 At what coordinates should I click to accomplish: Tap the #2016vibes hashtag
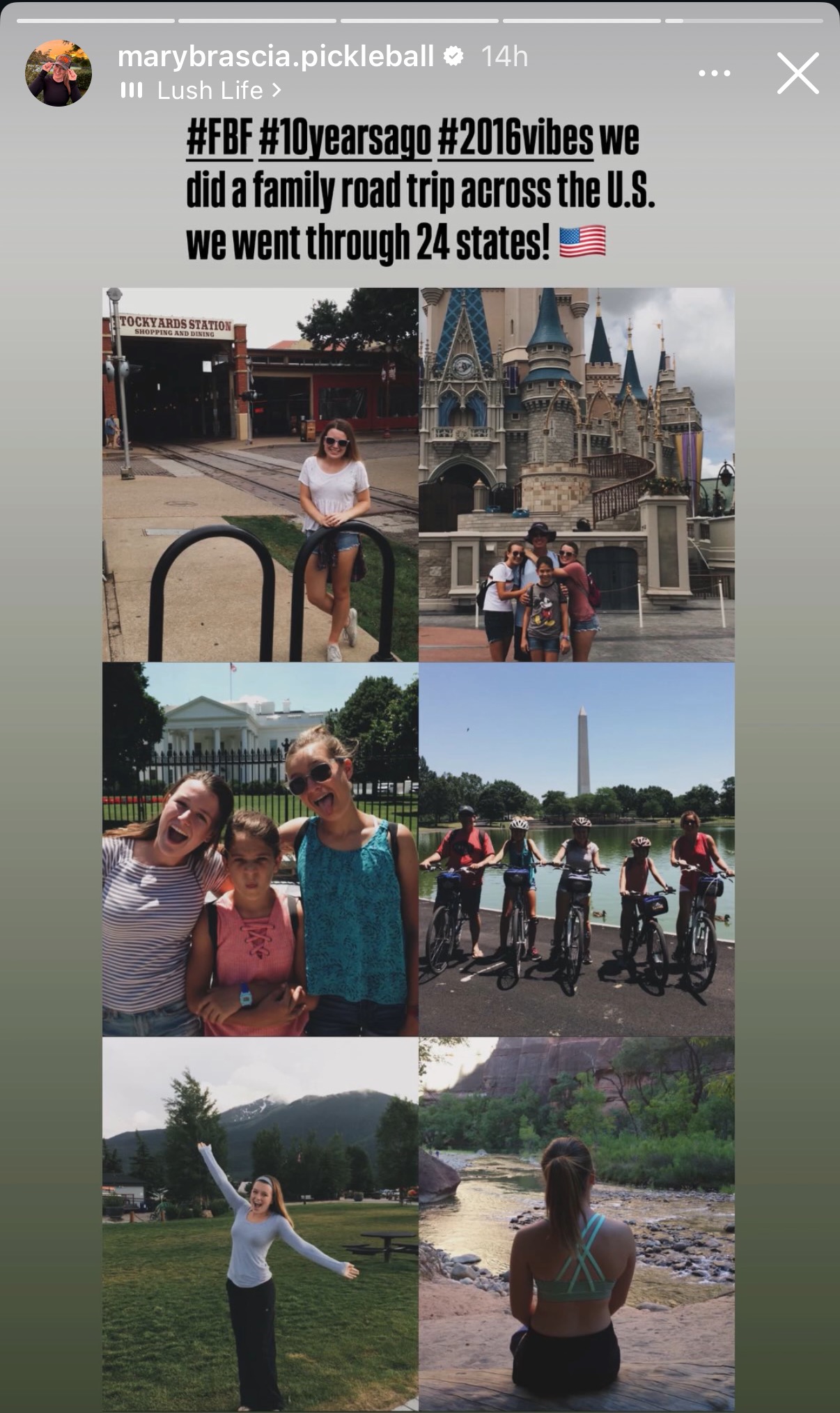(515, 138)
